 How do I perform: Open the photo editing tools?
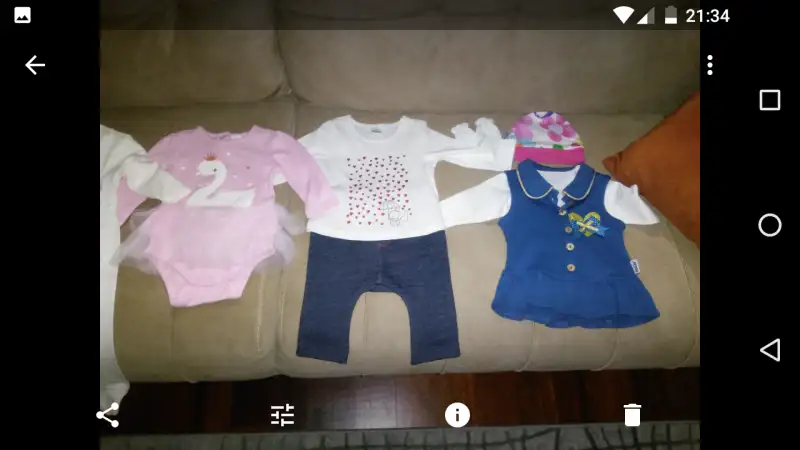point(283,415)
